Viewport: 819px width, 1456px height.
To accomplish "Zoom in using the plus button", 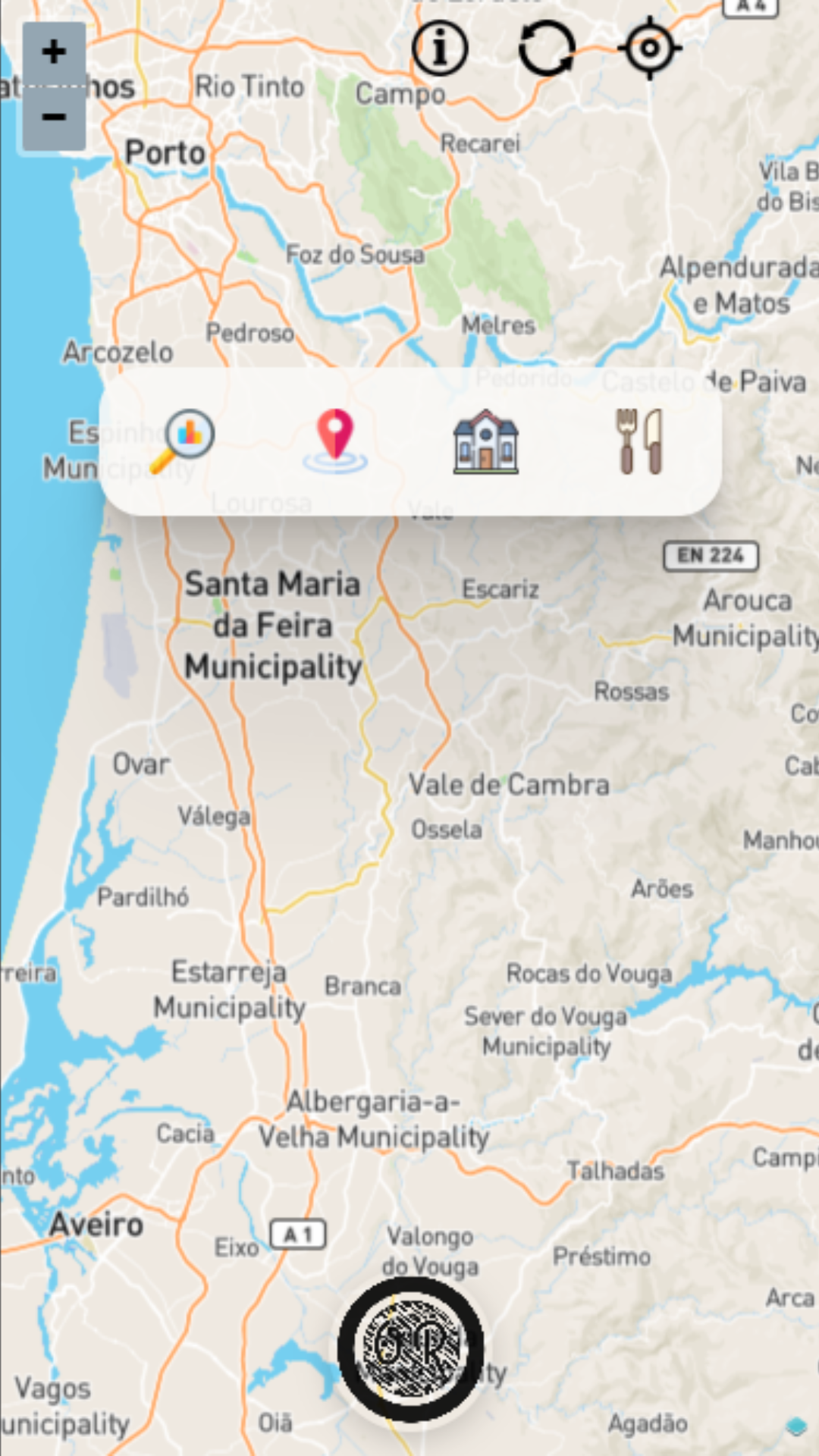I will coord(52,52).
